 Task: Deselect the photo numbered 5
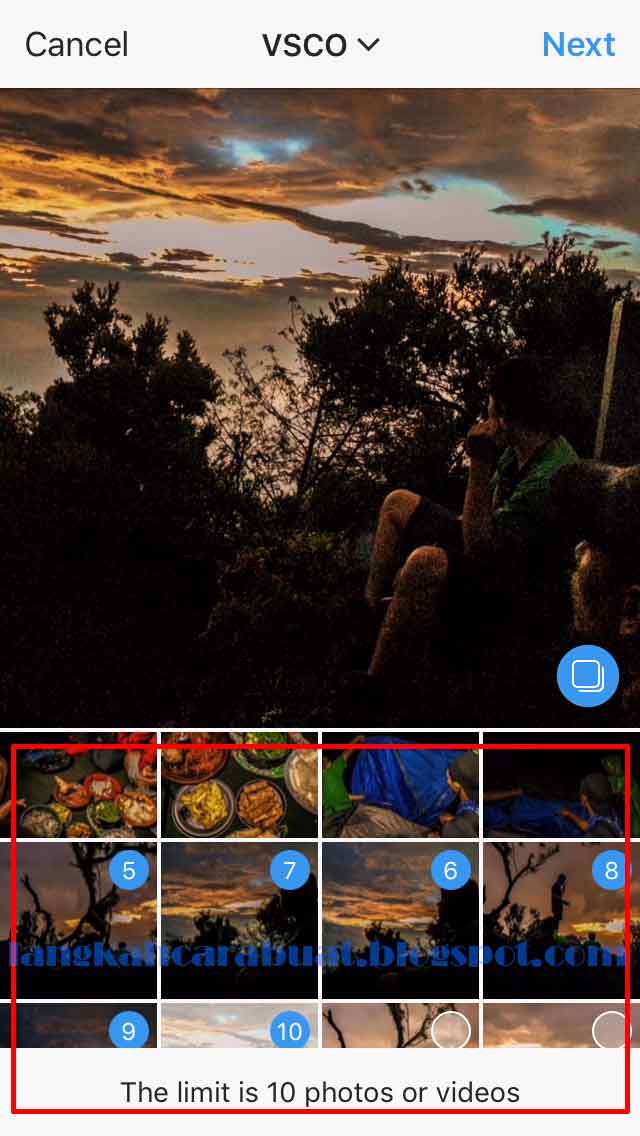[128, 871]
